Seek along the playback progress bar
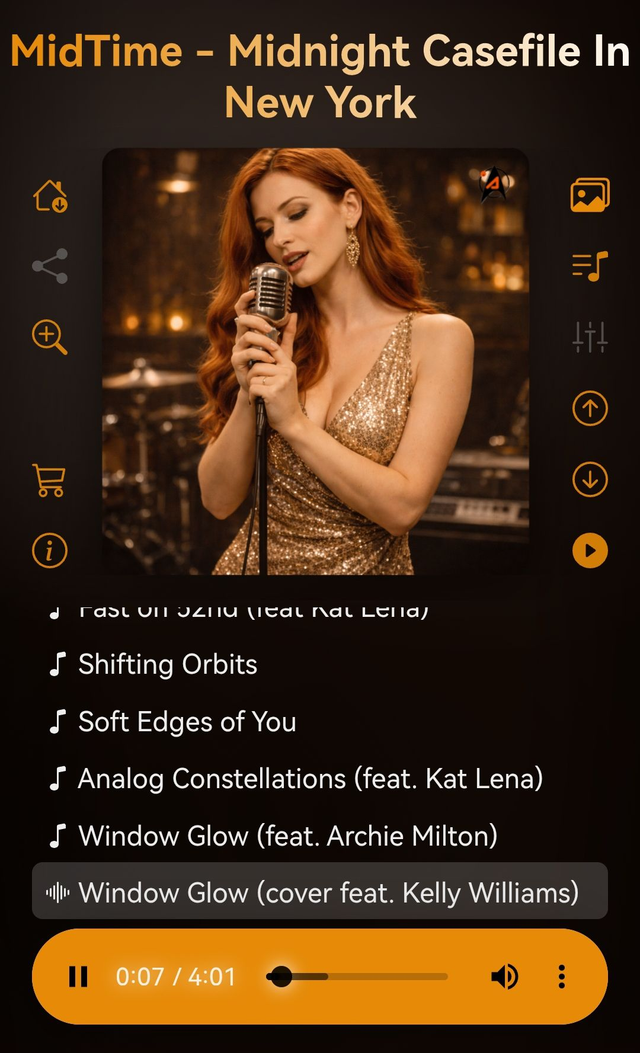 [x=360, y=977]
